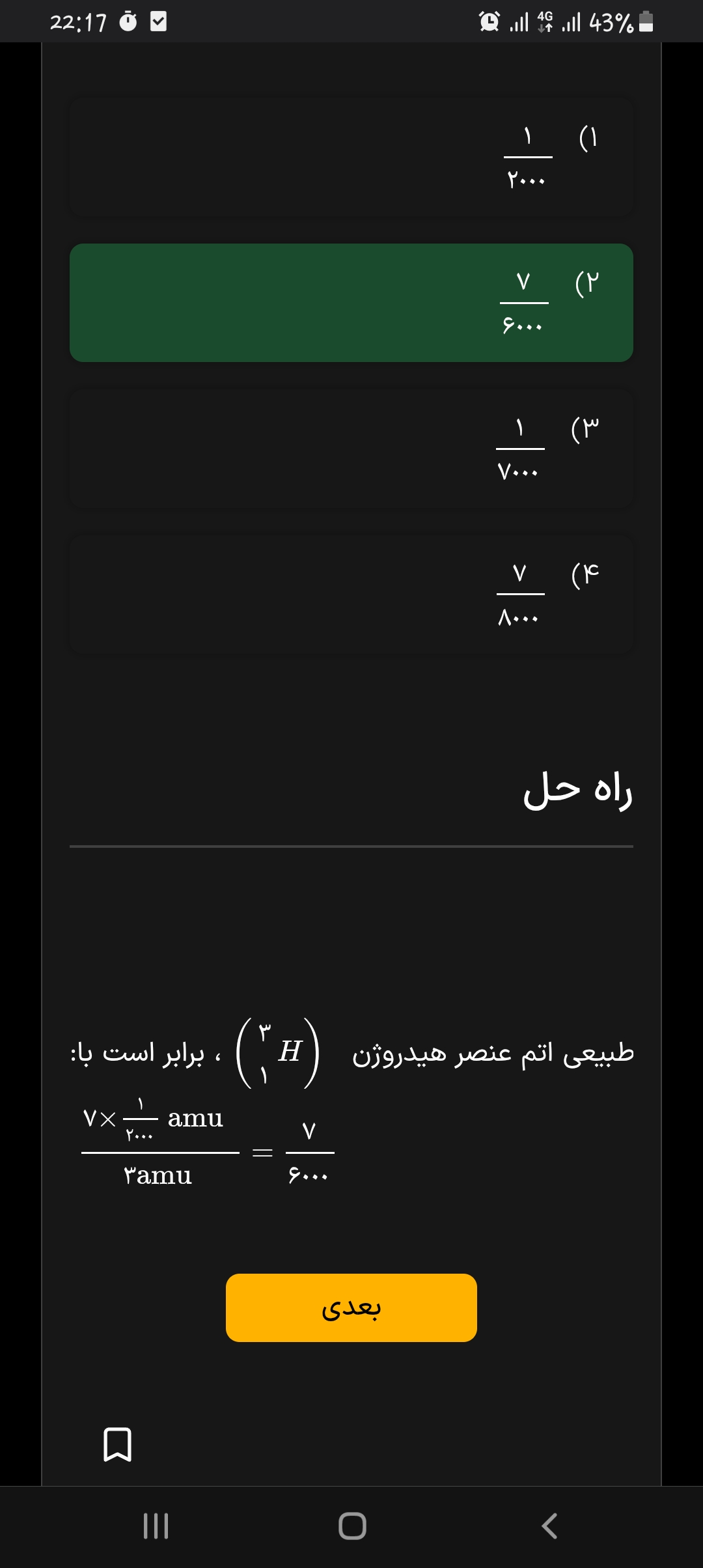
Task: Pick answer option 4 (7/8000)
Action: pos(351,595)
